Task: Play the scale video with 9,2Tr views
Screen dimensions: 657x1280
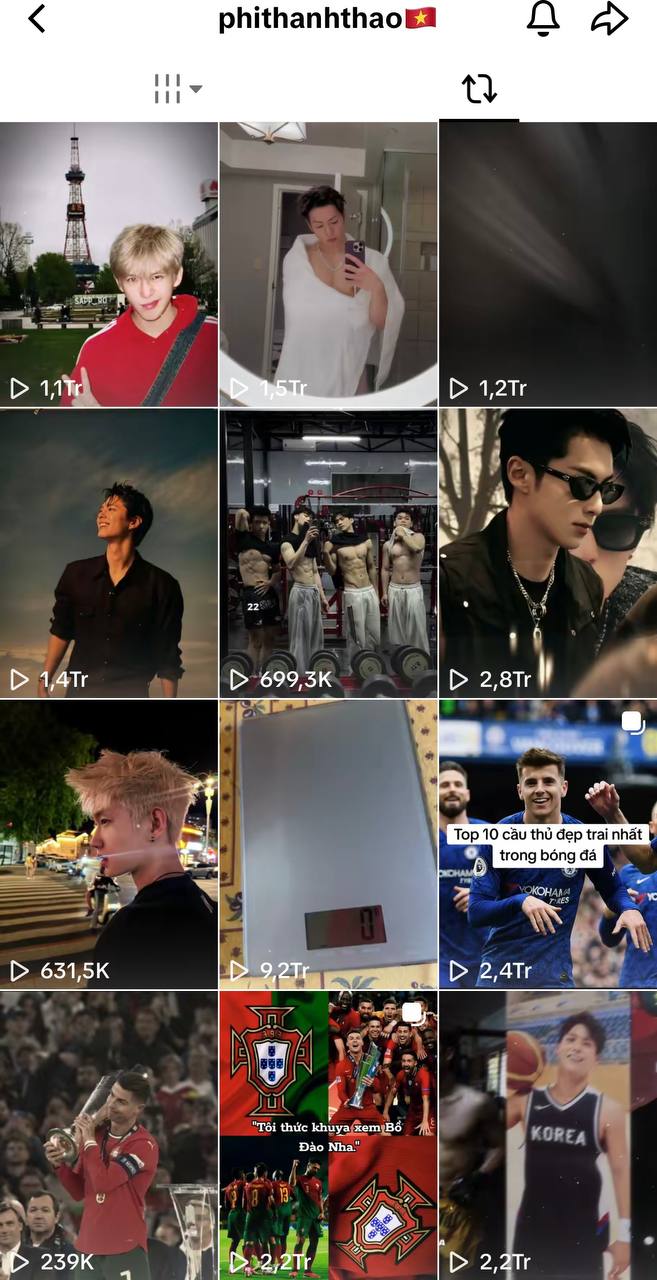Action: click(x=328, y=845)
